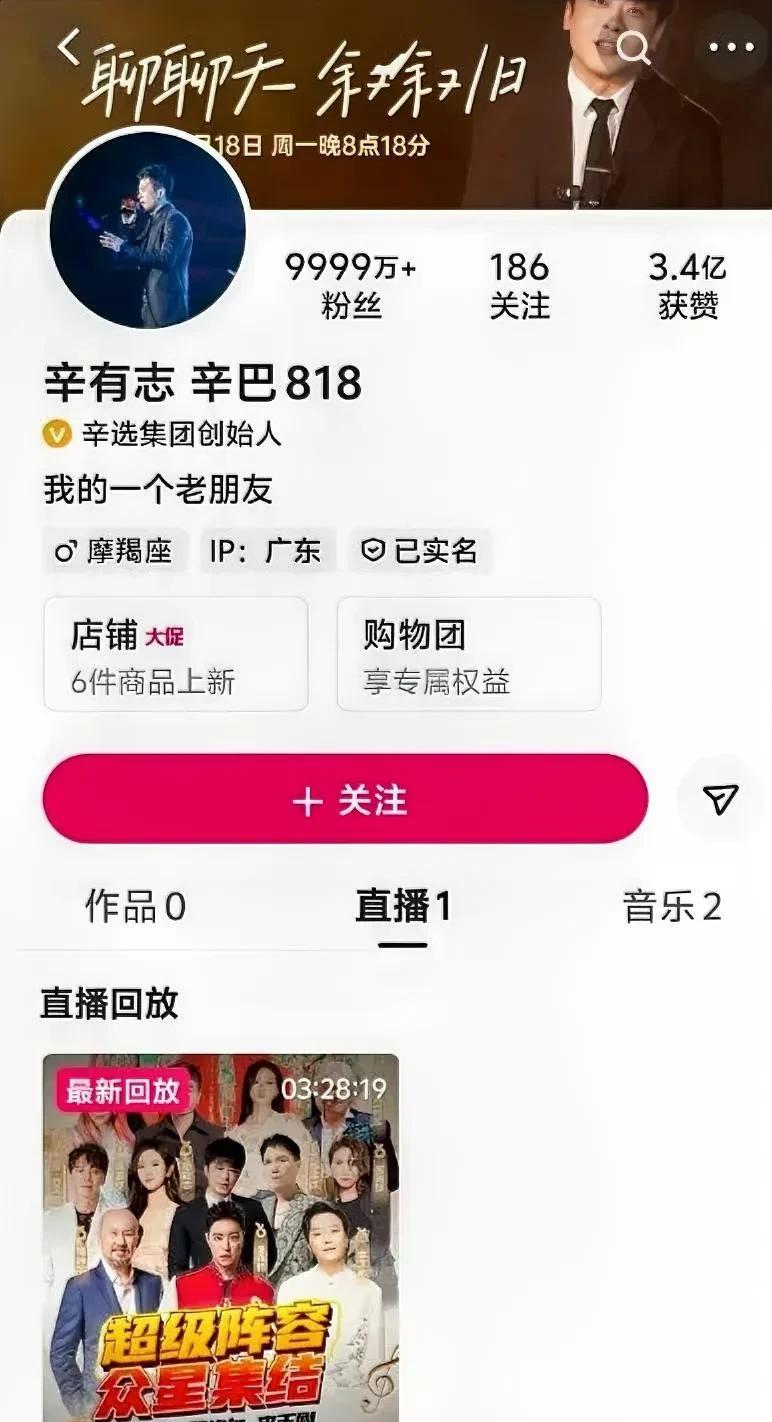Switch to the 作品 tab
The width and height of the screenshot is (772, 1422).
[136, 907]
